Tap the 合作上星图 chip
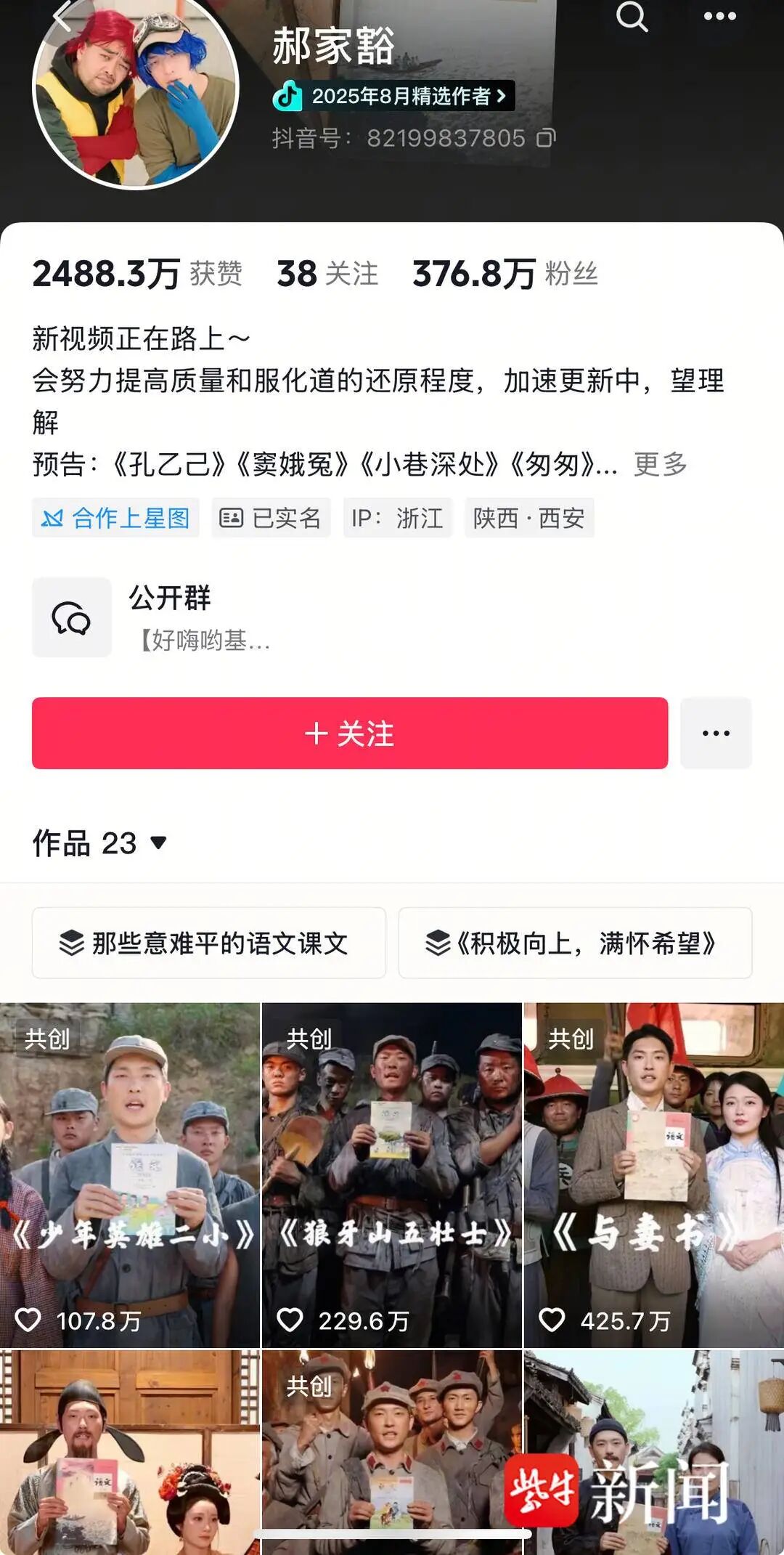The height and width of the screenshot is (1555, 784). [x=115, y=518]
